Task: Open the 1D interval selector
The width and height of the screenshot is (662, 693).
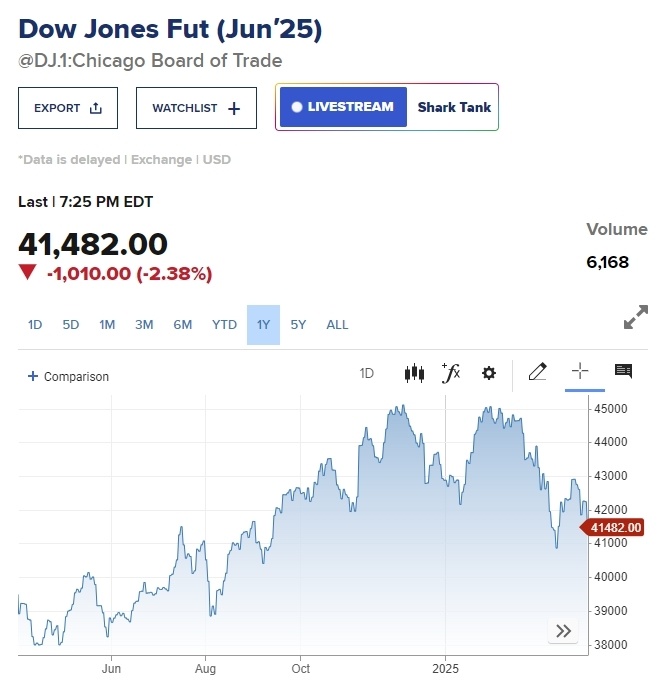Action: click(x=366, y=374)
